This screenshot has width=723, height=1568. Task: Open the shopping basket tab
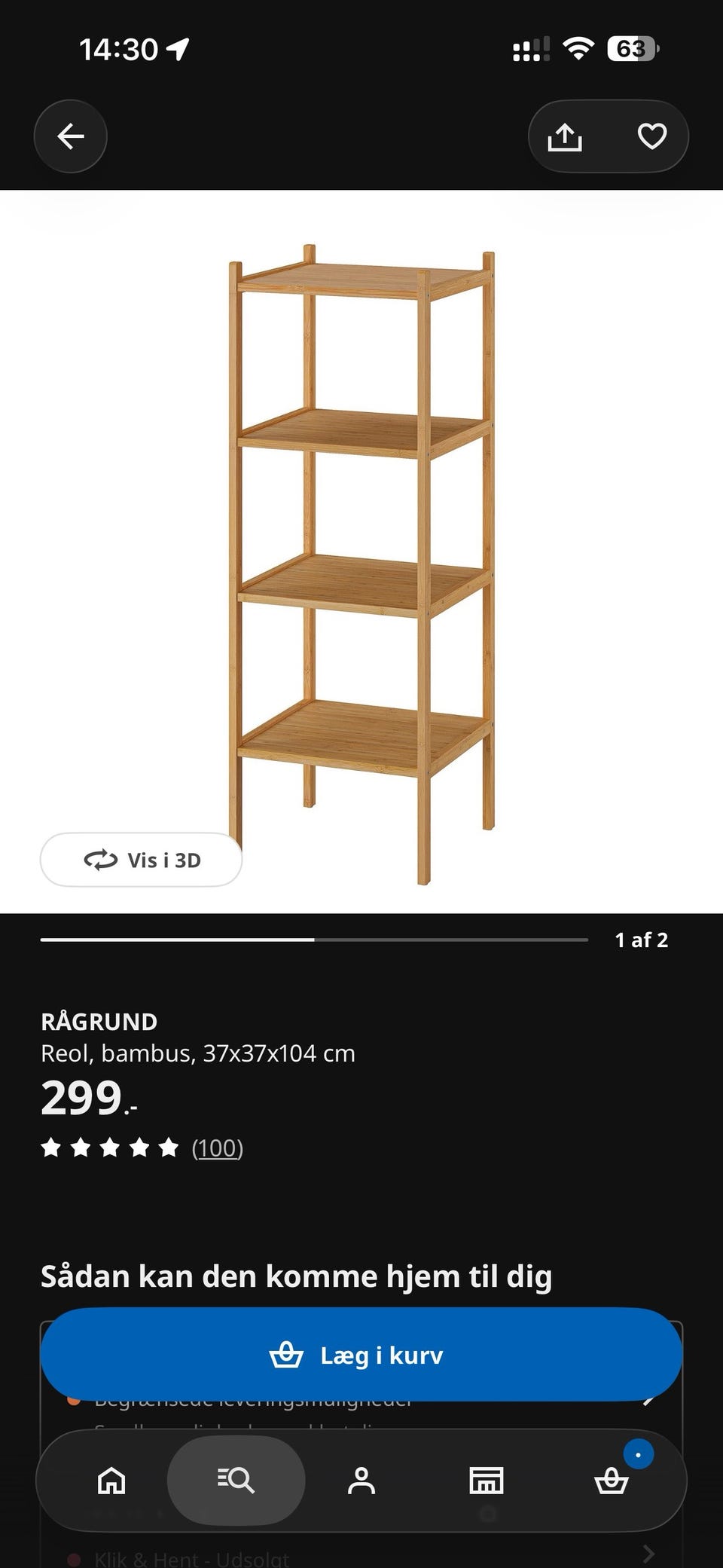pyautogui.click(x=612, y=1480)
